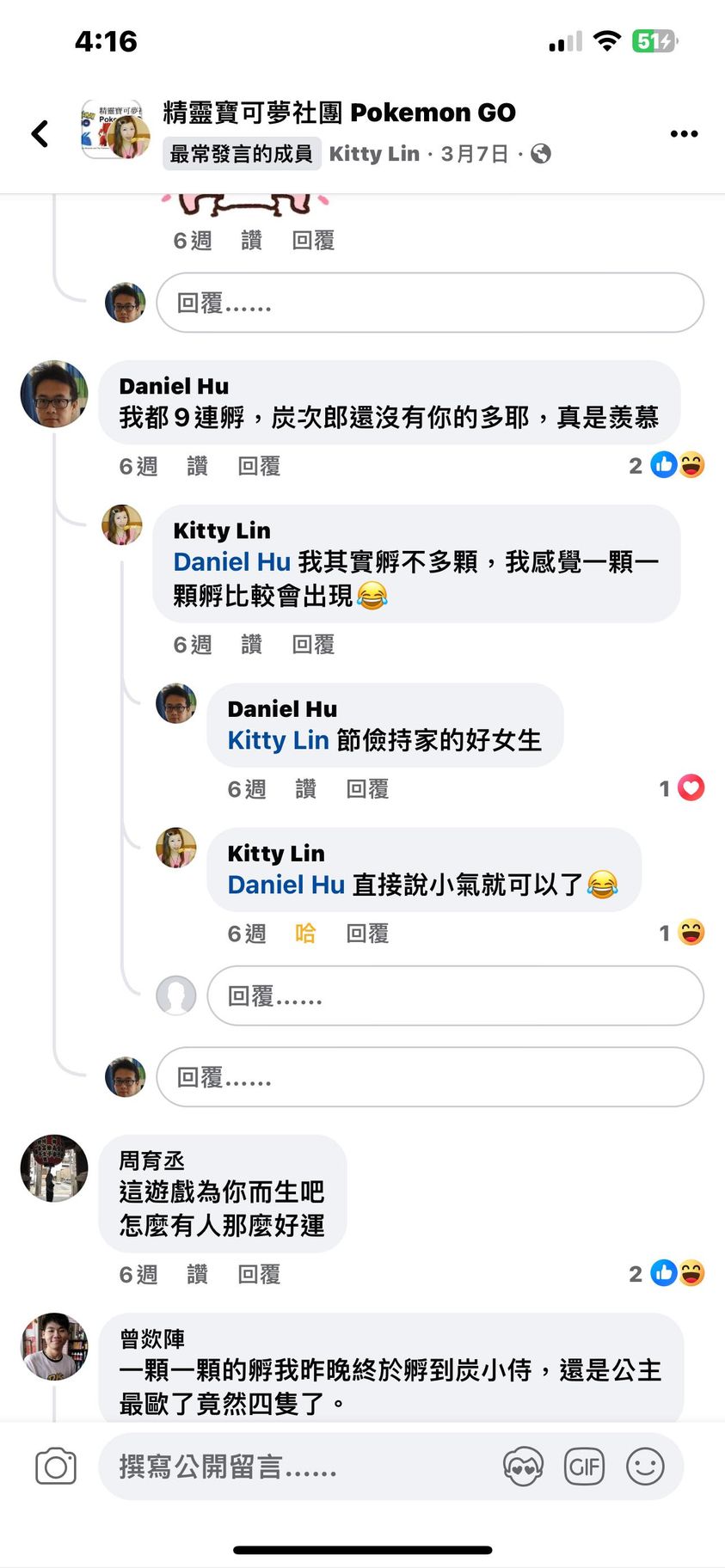This screenshot has width=725, height=1568.
Task: Open the three-dot overflow menu
Action: pos(684,133)
